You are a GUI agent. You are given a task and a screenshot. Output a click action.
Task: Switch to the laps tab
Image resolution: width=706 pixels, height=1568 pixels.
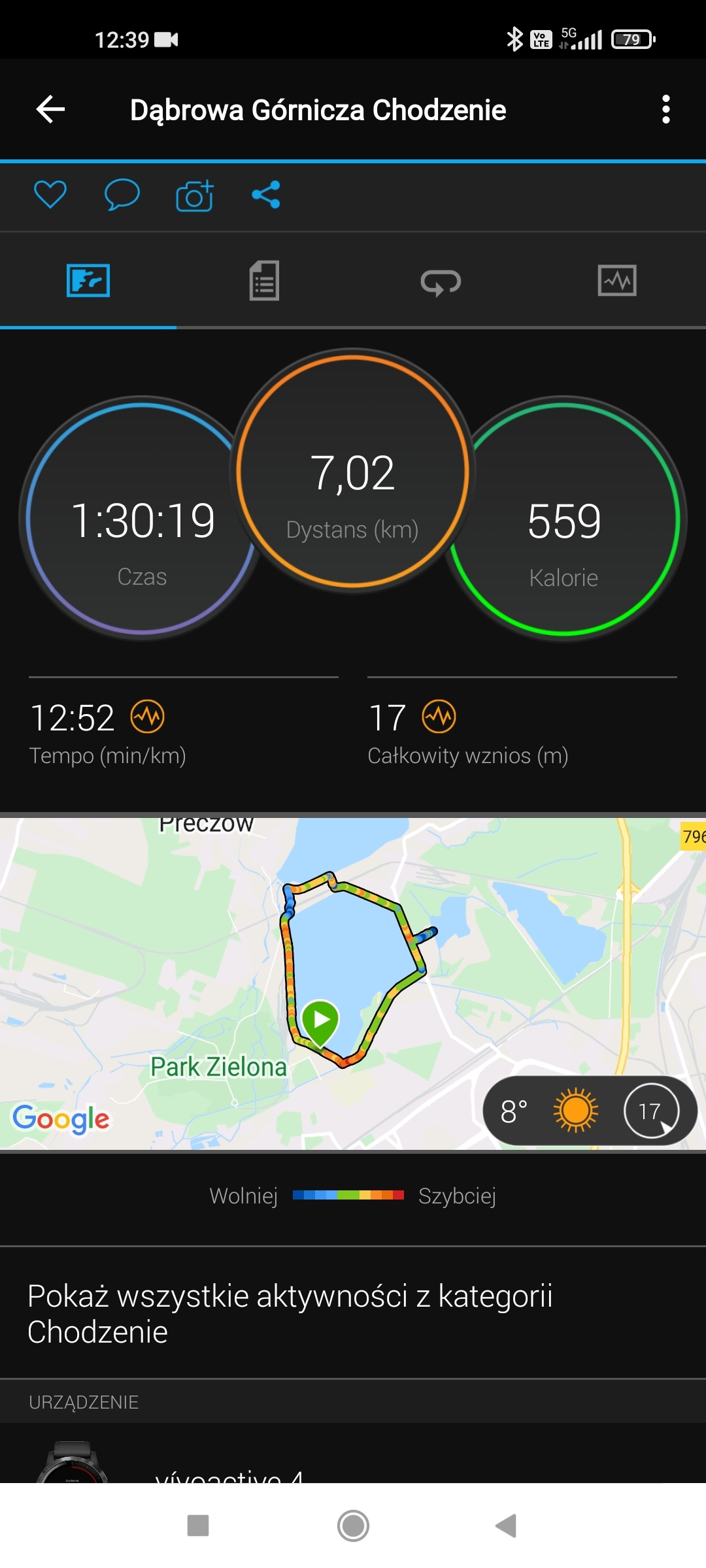pos(441,282)
